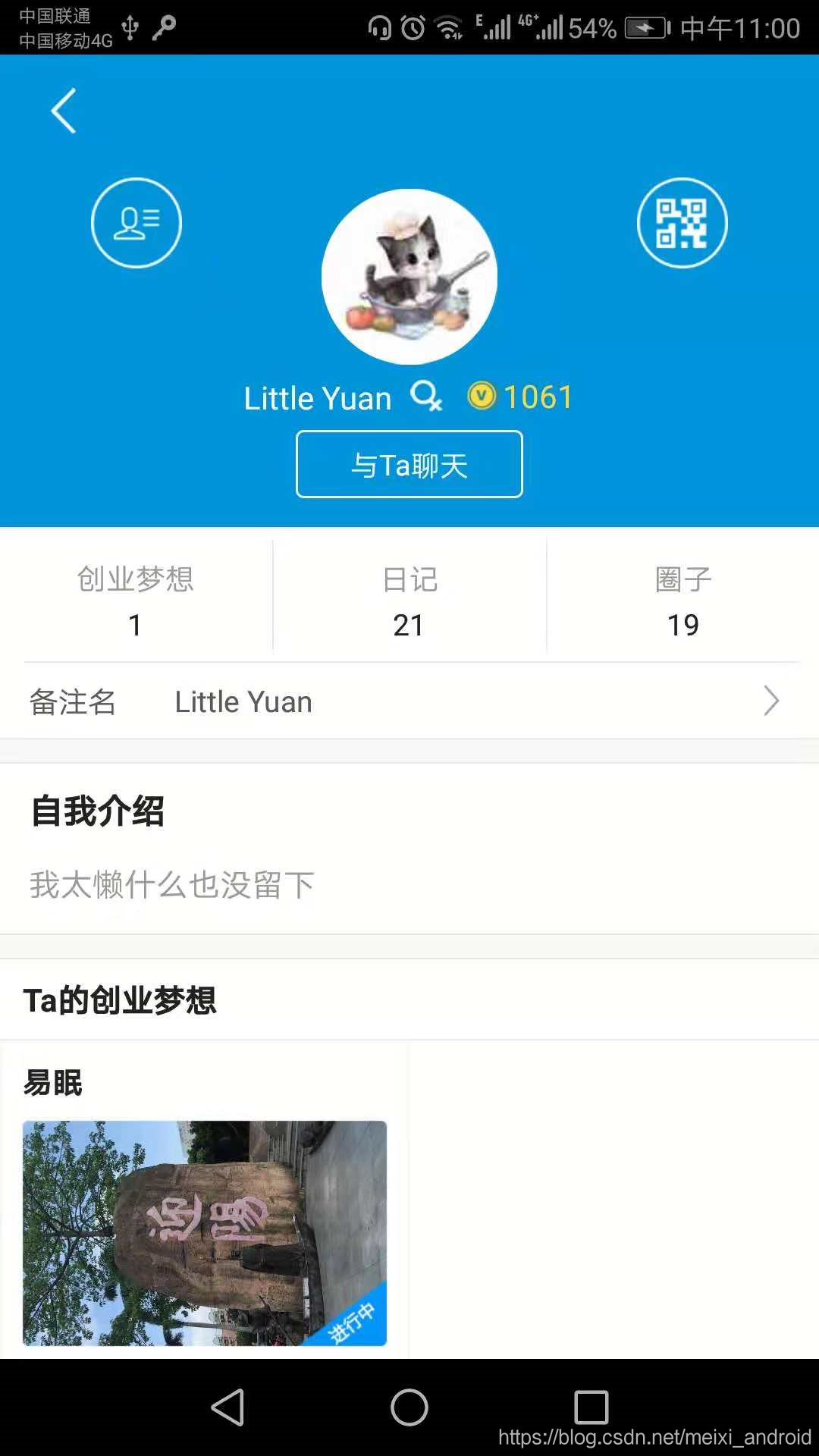Open the contact card icon
Viewport: 819px width, 1456px height.
[x=136, y=223]
